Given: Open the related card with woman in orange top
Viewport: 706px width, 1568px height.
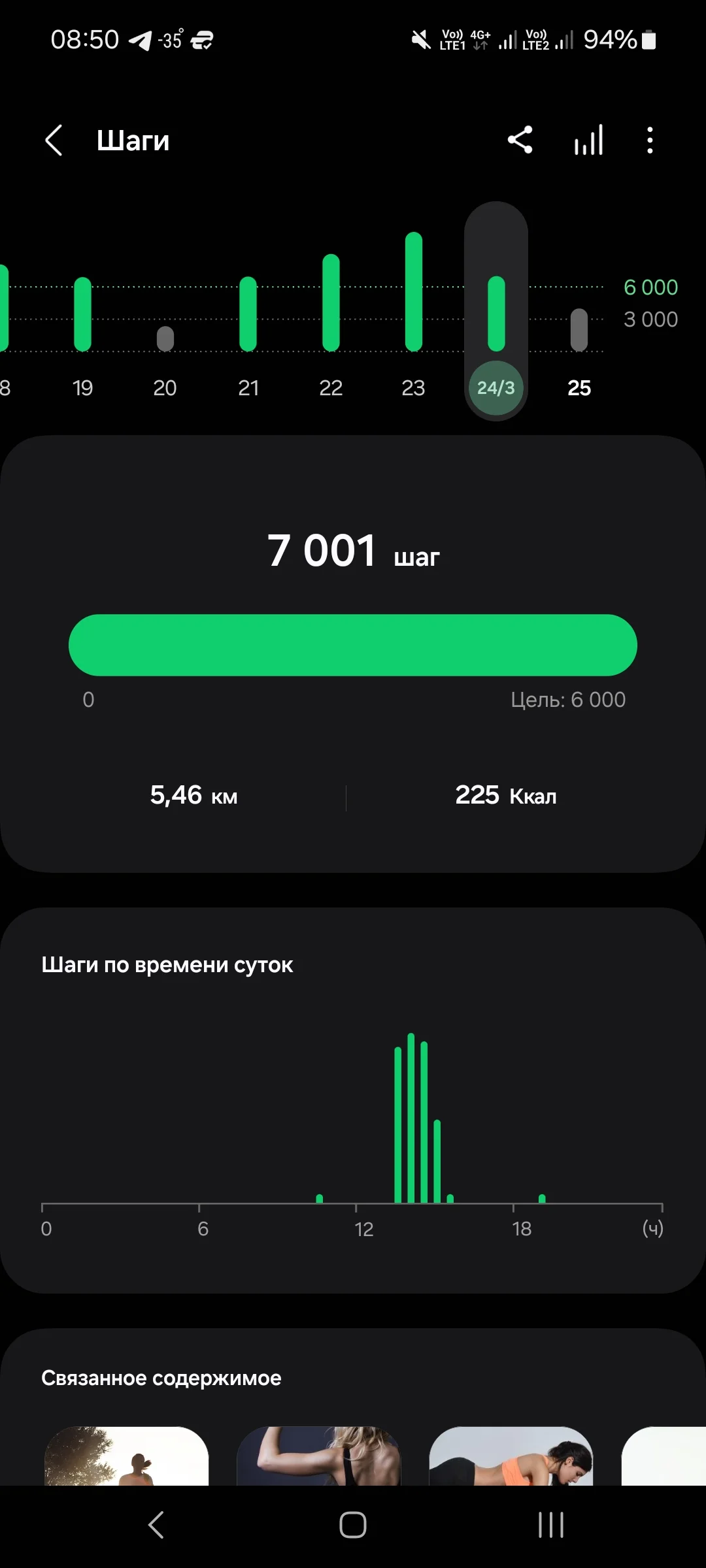Looking at the screenshot, I should 511,1456.
